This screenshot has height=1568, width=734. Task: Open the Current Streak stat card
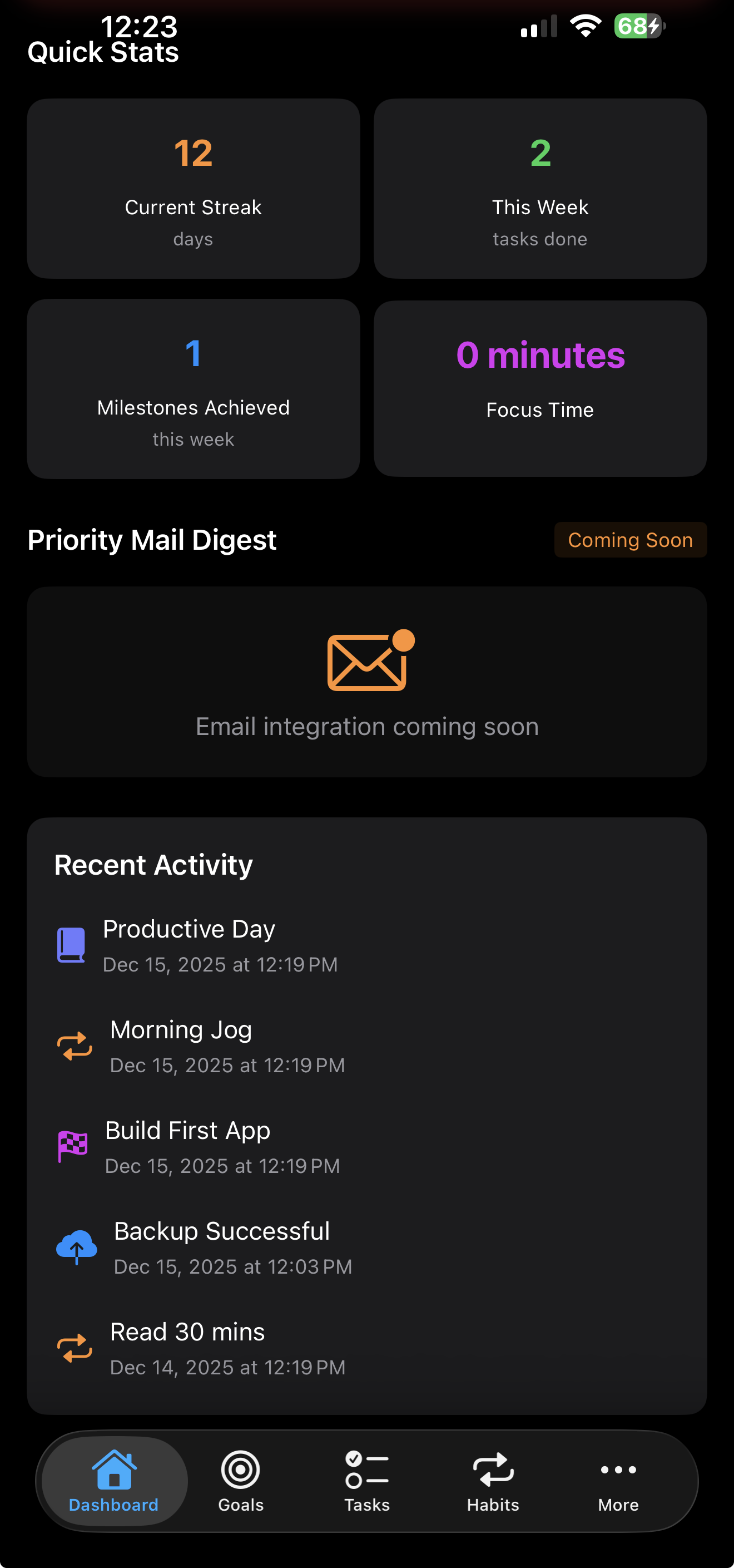coord(194,189)
